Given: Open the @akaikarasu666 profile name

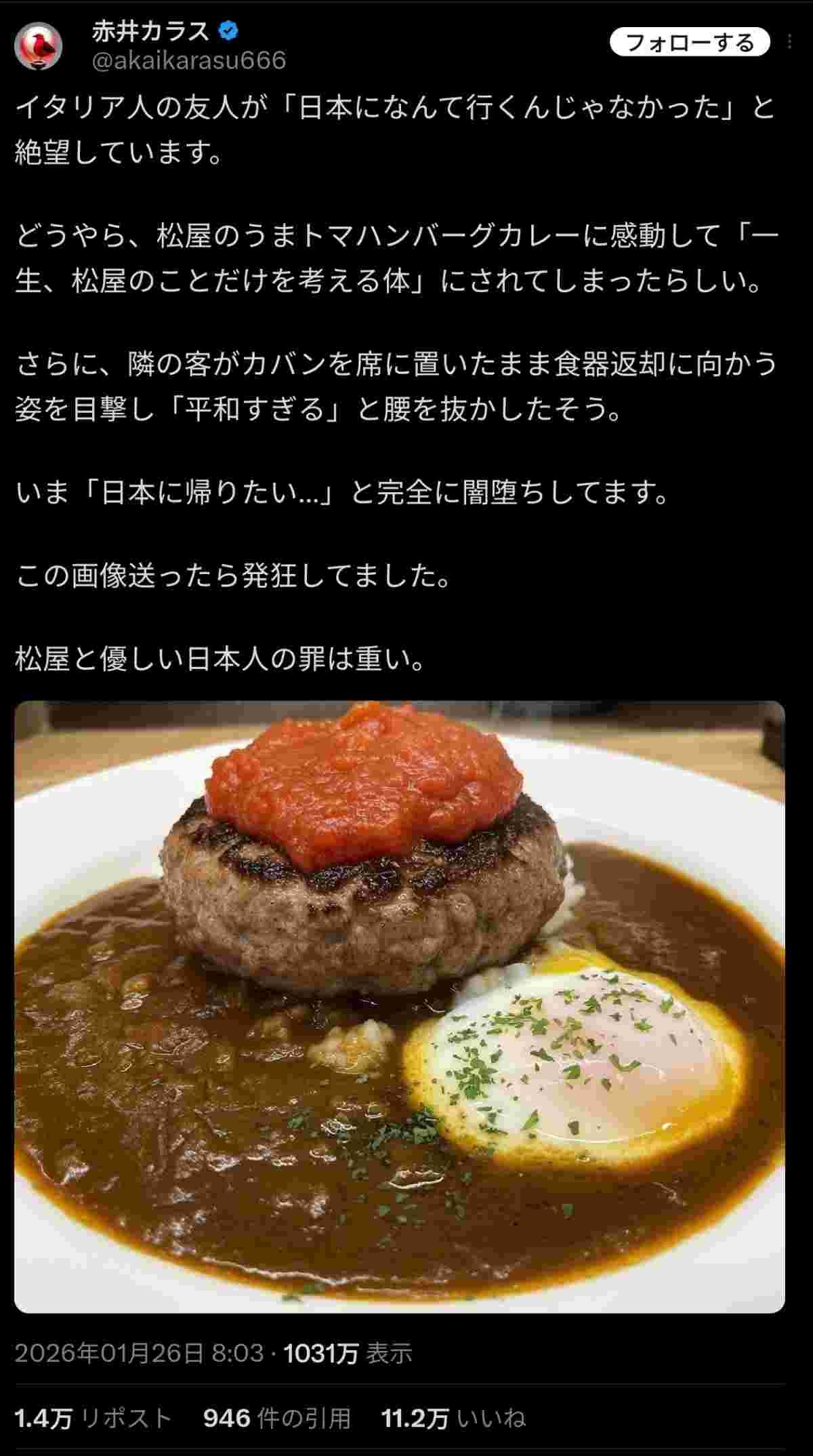Looking at the screenshot, I should tap(188, 61).
